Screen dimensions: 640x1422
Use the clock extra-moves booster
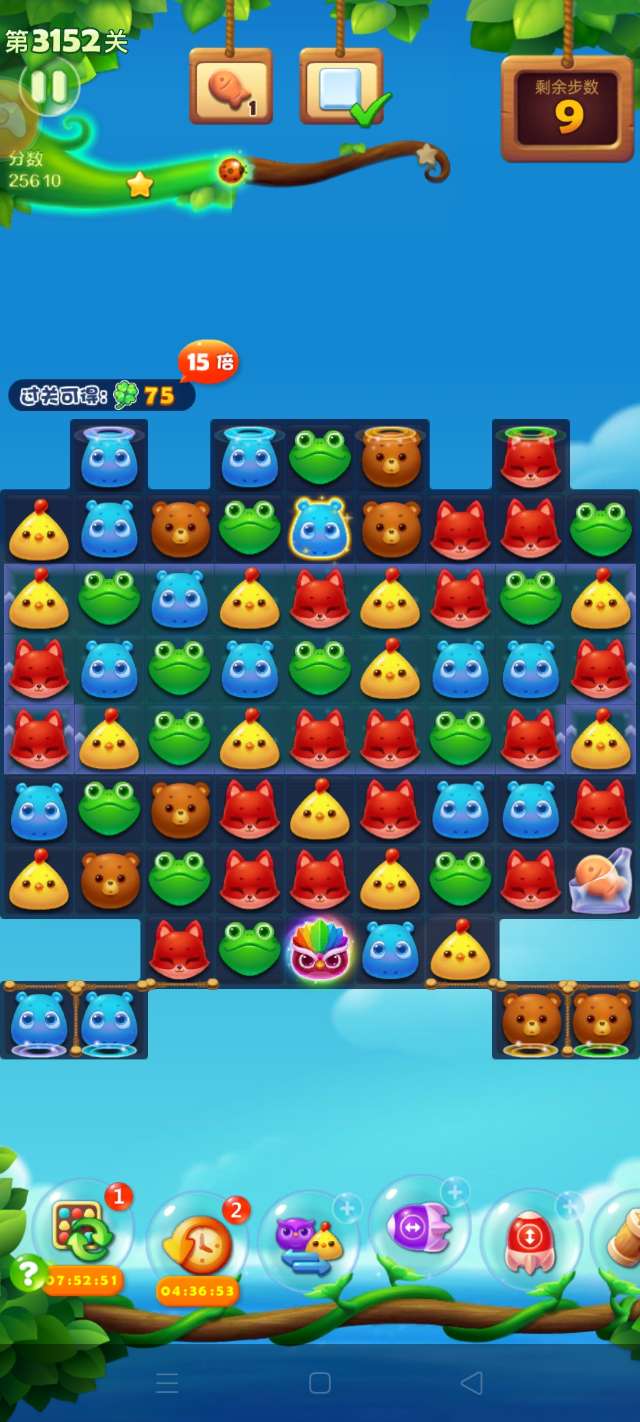pos(197,1243)
